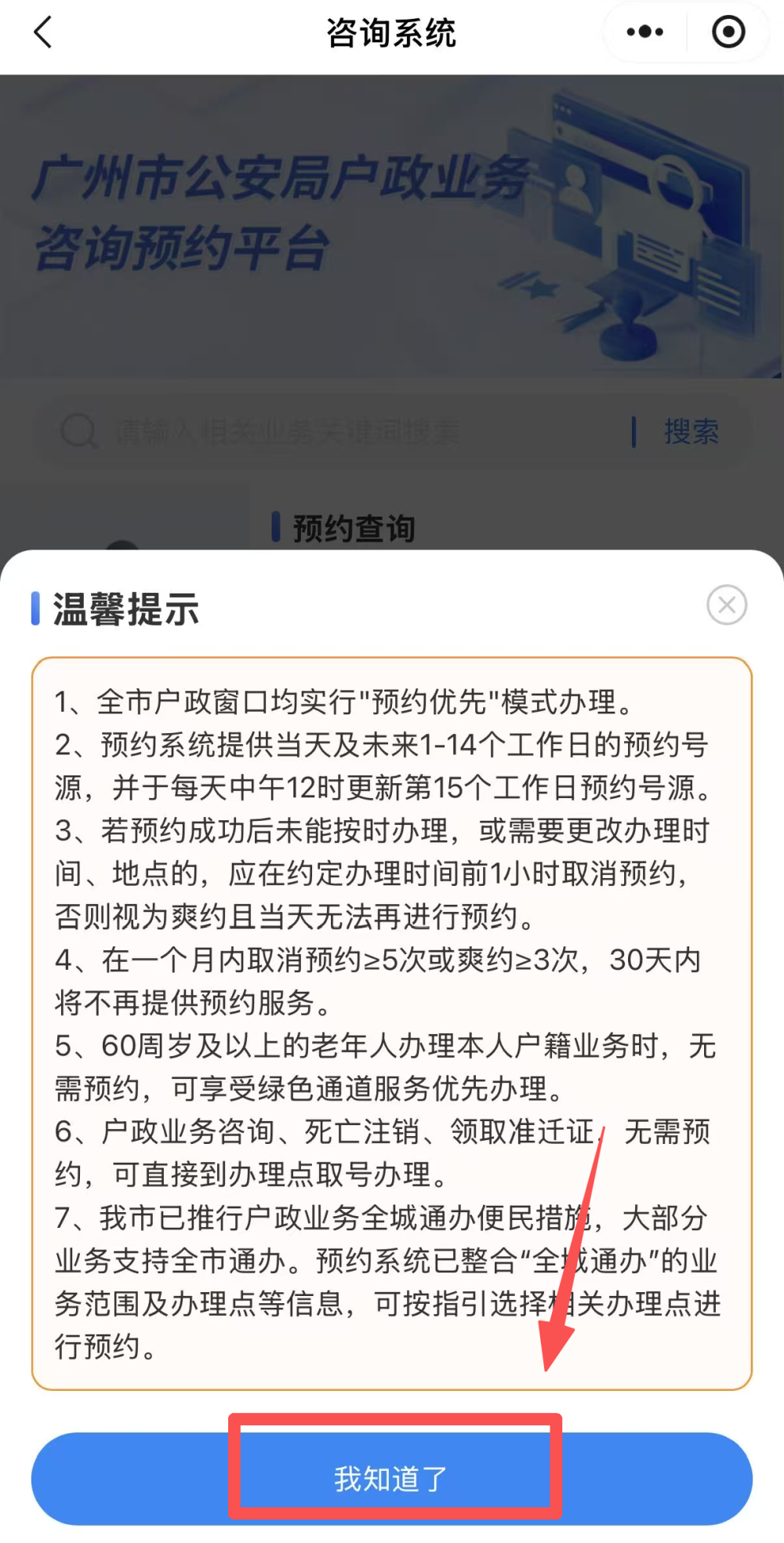Dismiss the 温馨提示 popup via the X icon
Image resolution: width=784 pixels, height=1543 pixels.
pos(728,604)
